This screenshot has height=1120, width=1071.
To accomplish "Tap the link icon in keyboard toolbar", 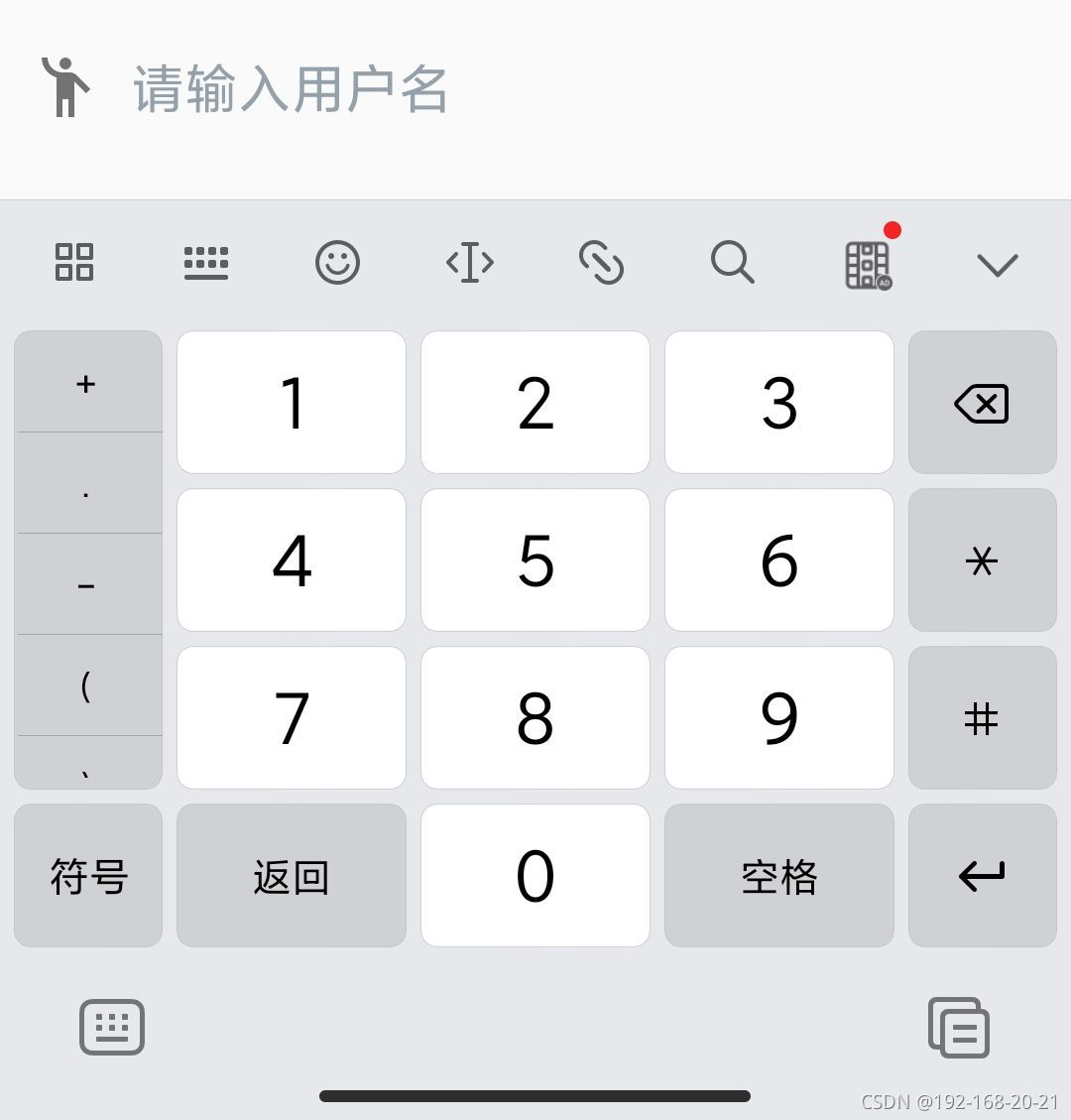I will [x=601, y=263].
